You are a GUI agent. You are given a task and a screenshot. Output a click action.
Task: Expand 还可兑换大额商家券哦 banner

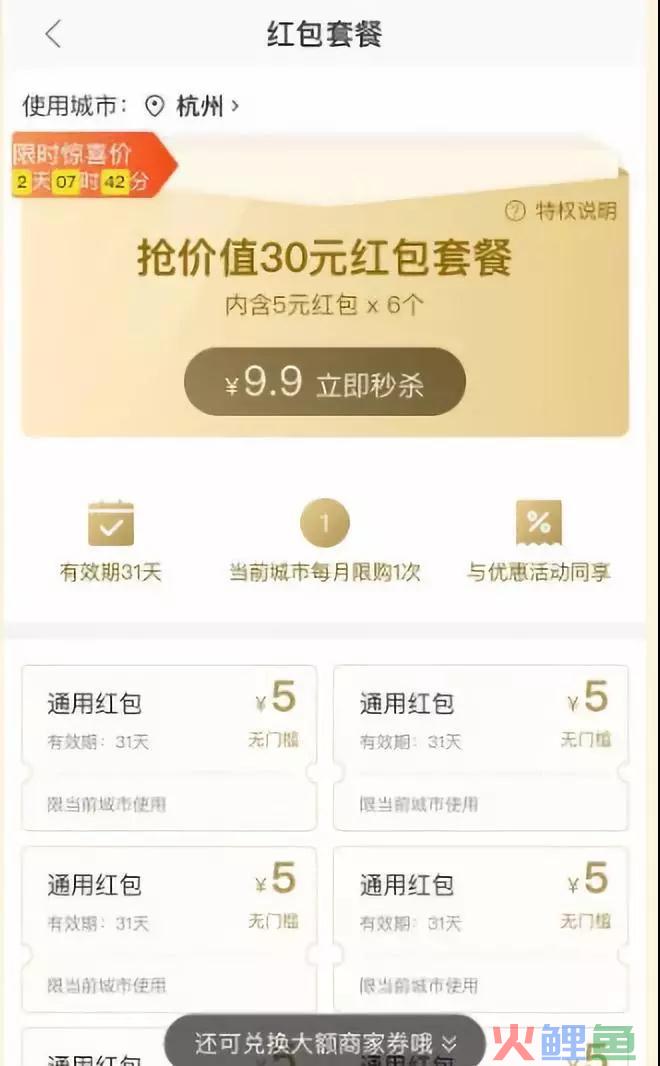coord(325,1044)
